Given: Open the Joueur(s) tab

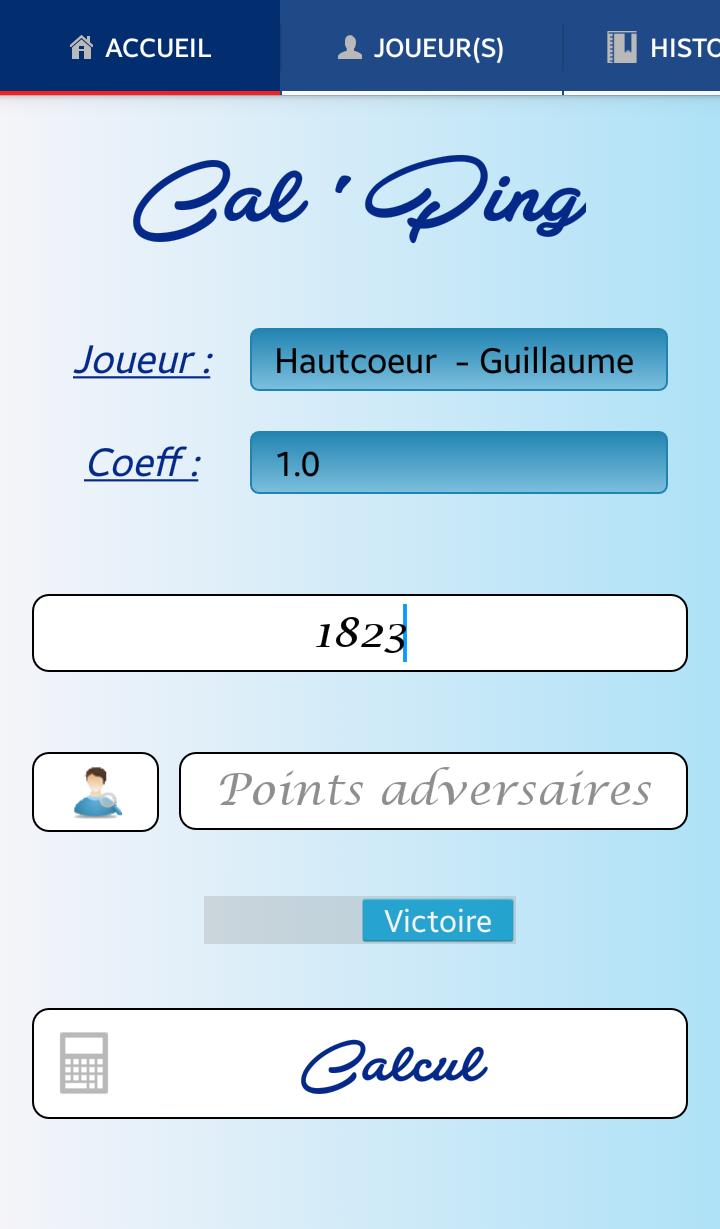Looking at the screenshot, I should click(x=421, y=47).
